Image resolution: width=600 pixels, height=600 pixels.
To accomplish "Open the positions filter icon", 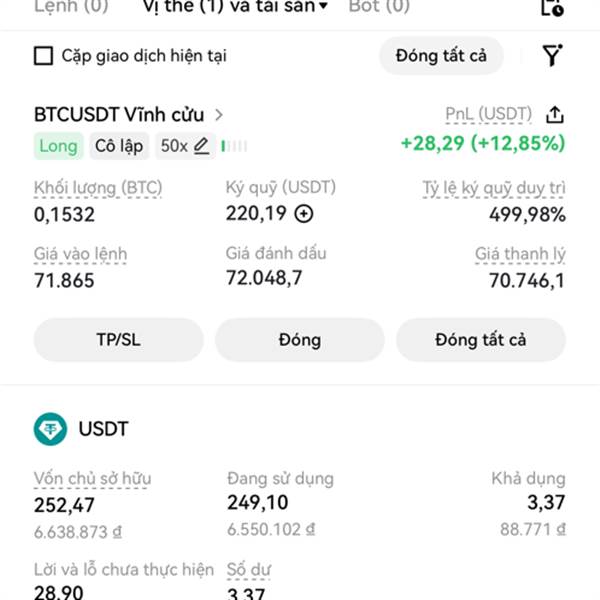I will [x=552, y=56].
